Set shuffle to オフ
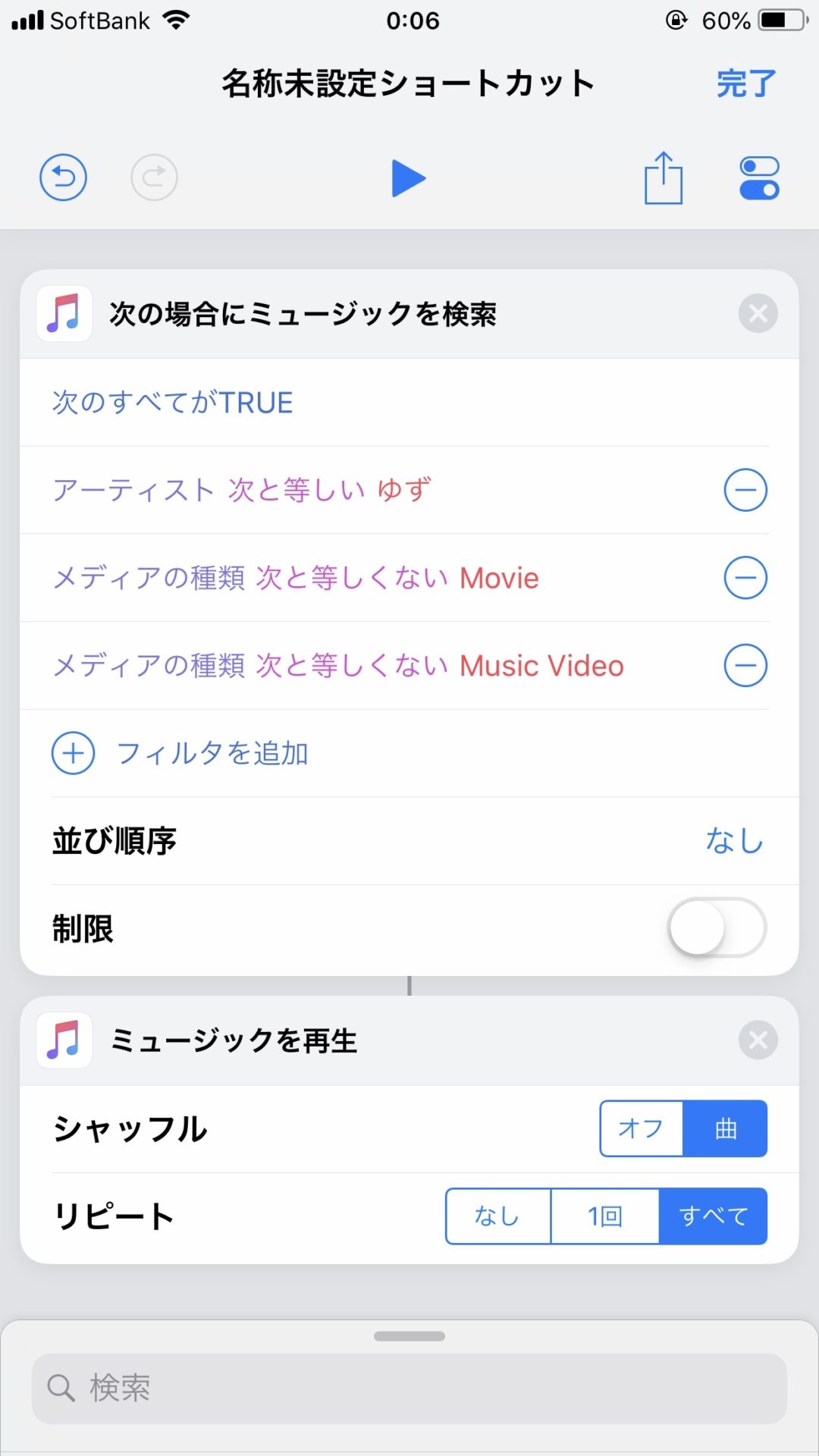 click(x=642, y=1128)
